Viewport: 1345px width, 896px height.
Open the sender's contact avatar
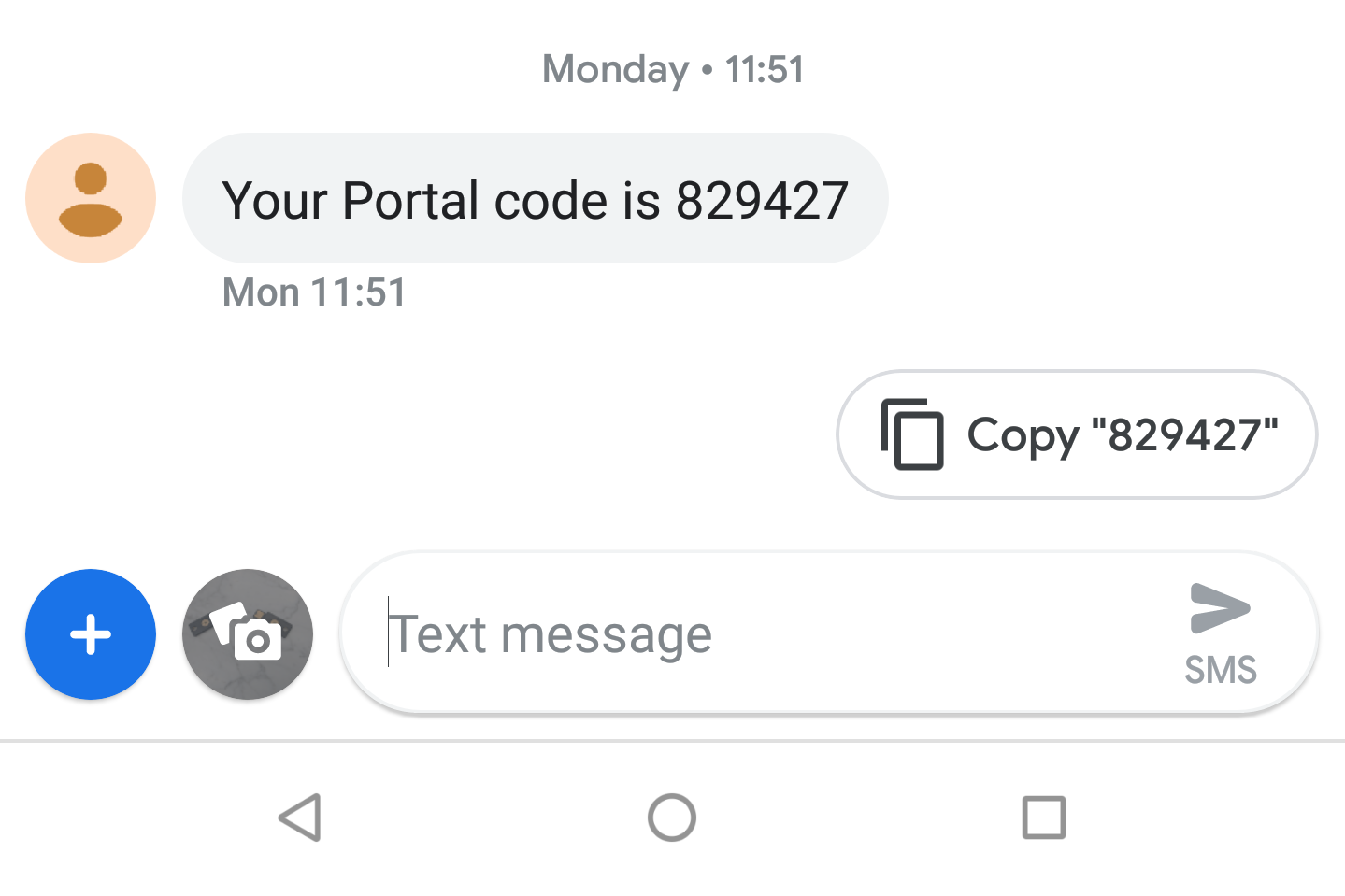coord(91,198)
